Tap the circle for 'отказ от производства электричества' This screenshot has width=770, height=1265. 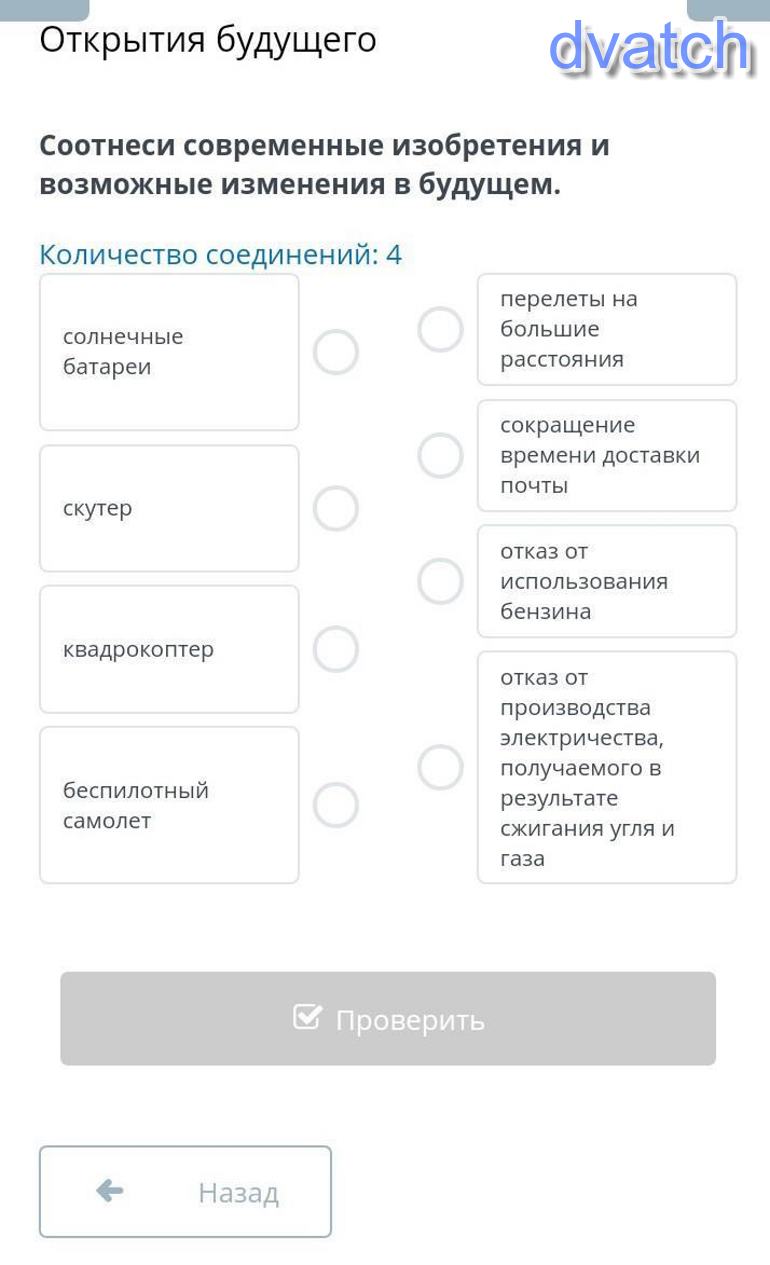coord(440,768)
